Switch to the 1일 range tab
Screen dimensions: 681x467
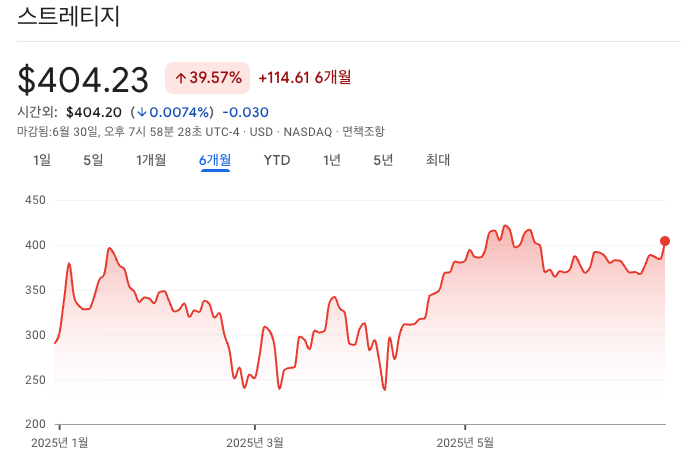(42, 160)
